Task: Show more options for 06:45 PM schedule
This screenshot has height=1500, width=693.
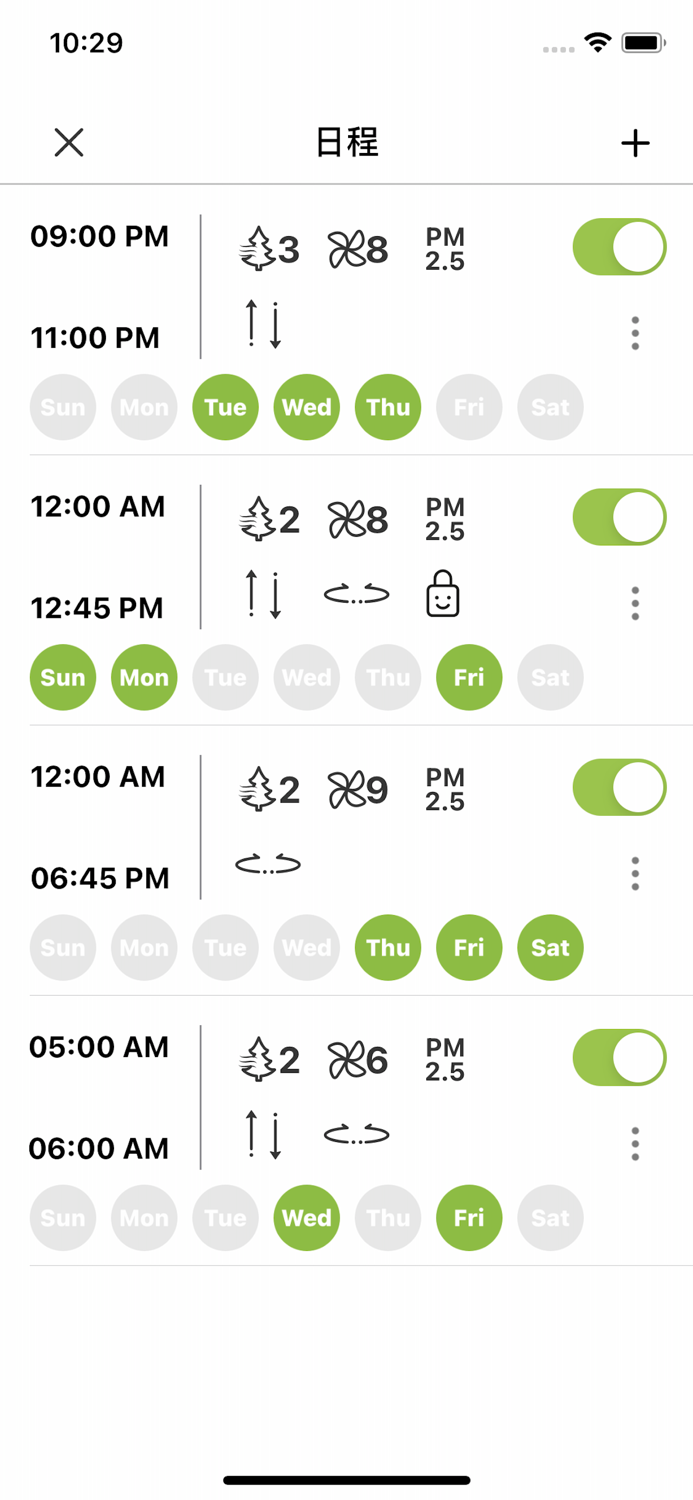Action: (635, 873)
